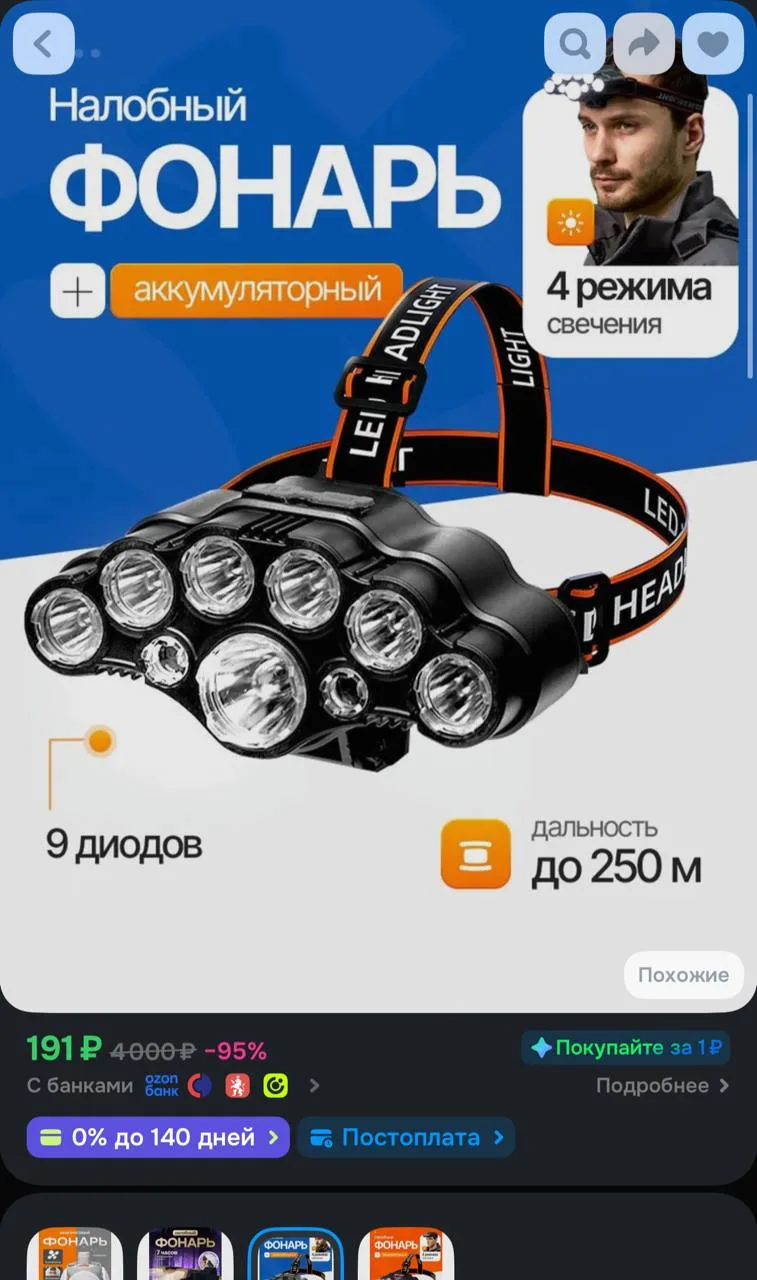Image resolution: width=757 pixels, height=1280 pixels.
Task: Share this headlamp product
Action: [x=644, y=44]
